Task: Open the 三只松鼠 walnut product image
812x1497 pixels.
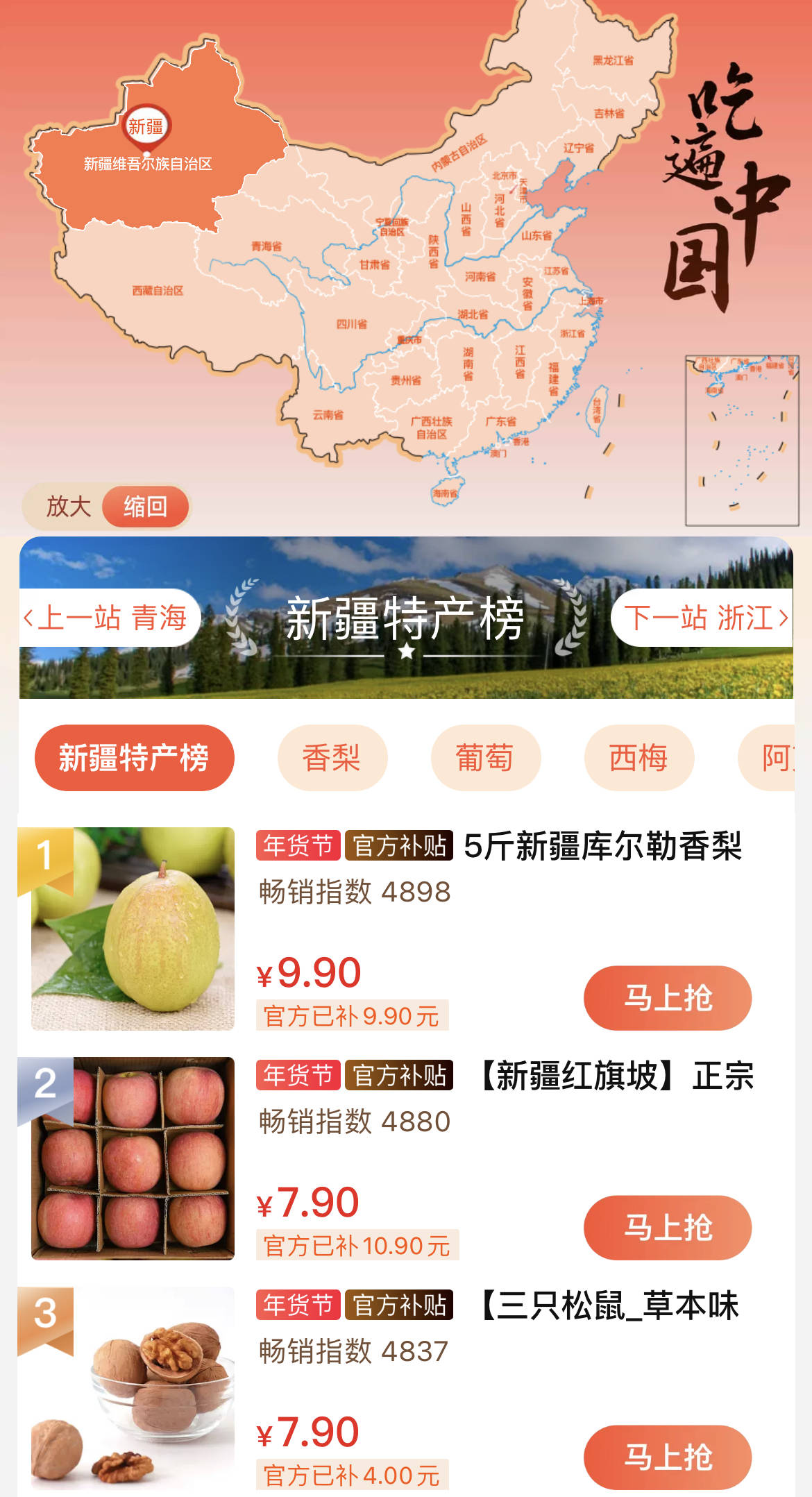Action: [133, 1388]
